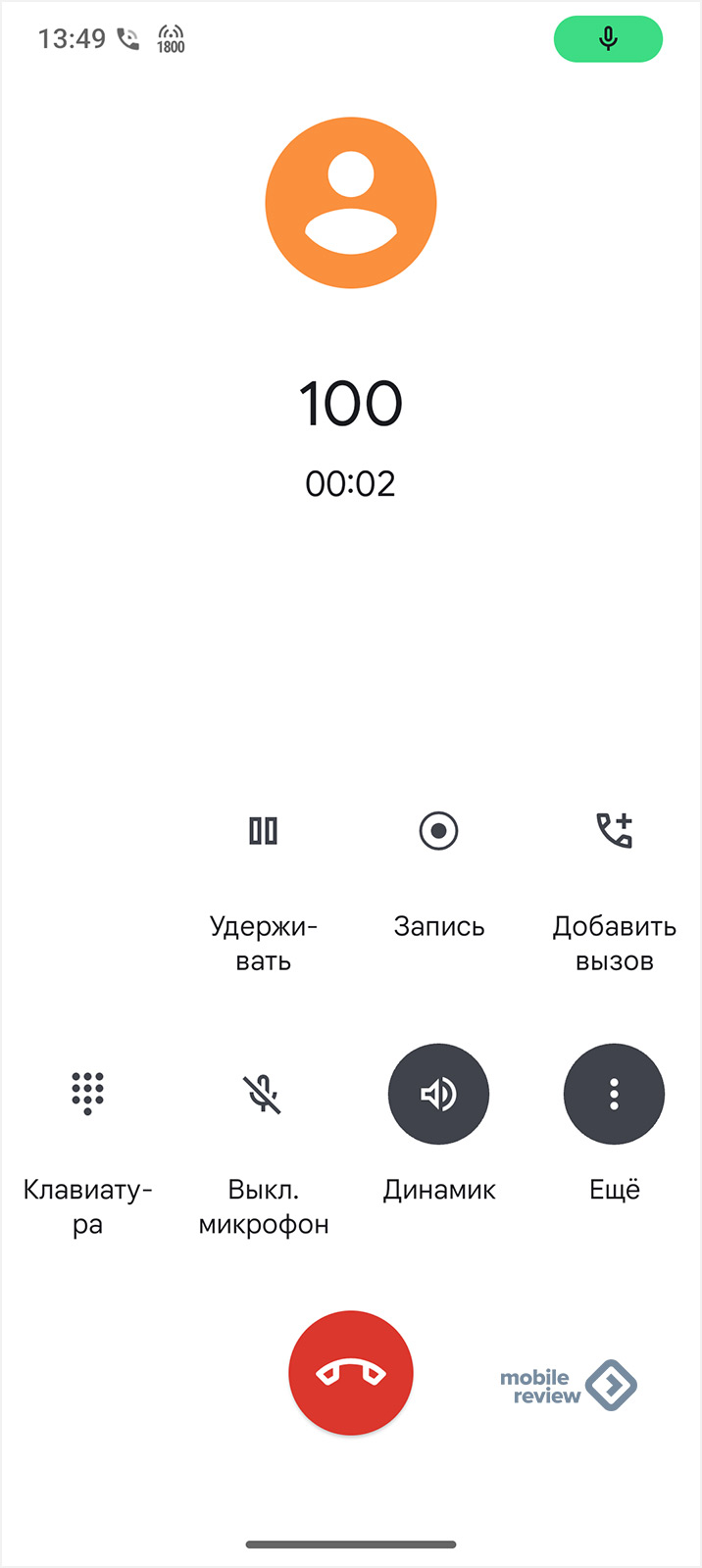Put the call on hold (Удерживать)

click(263, 831)
